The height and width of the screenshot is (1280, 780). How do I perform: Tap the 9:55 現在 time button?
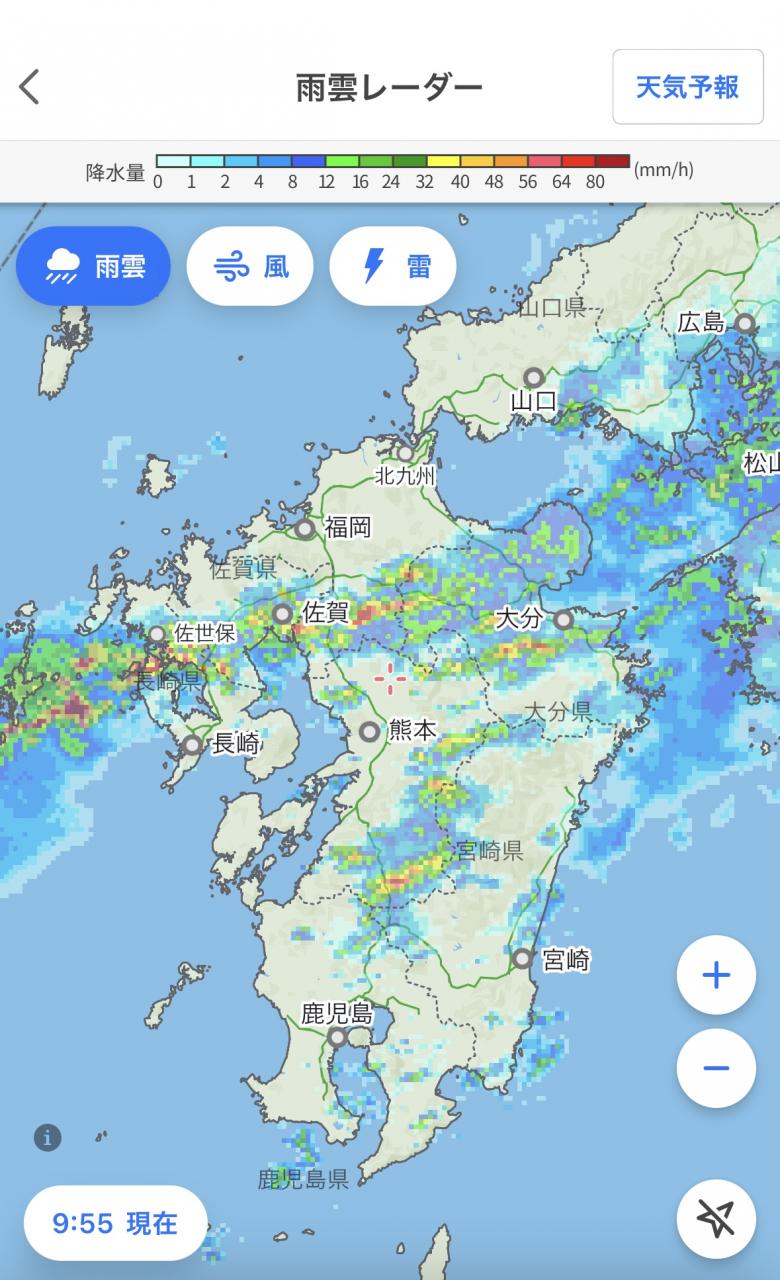pyautogui.click(x=115, y=1222)
